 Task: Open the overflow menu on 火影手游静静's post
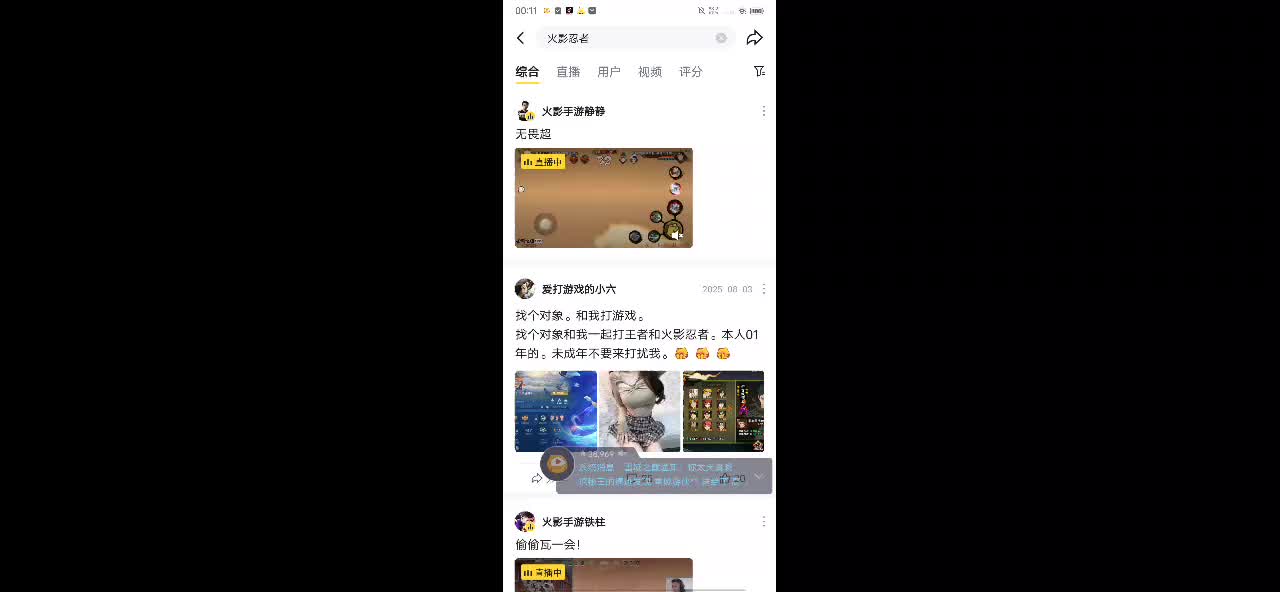point(763,111)
